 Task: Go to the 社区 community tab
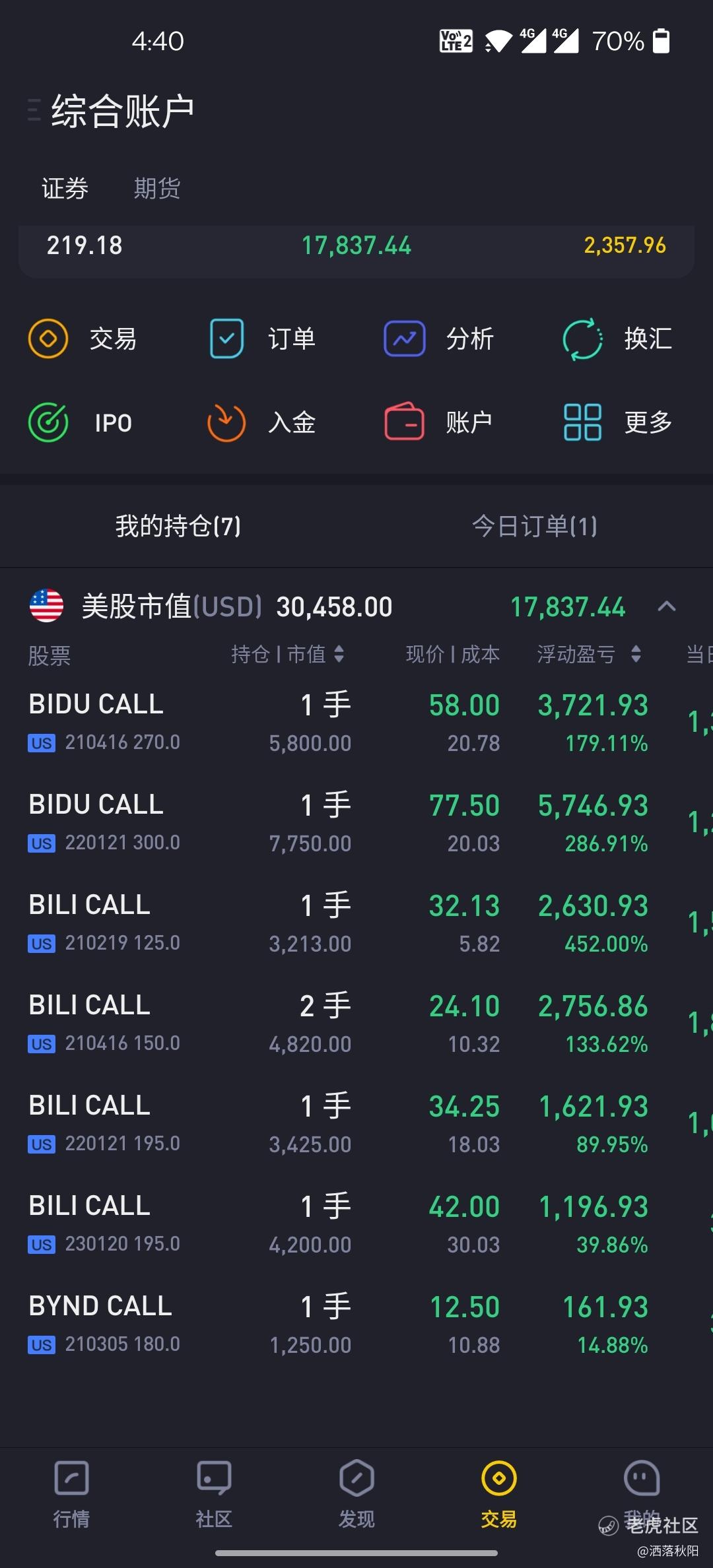(214, 1494)
